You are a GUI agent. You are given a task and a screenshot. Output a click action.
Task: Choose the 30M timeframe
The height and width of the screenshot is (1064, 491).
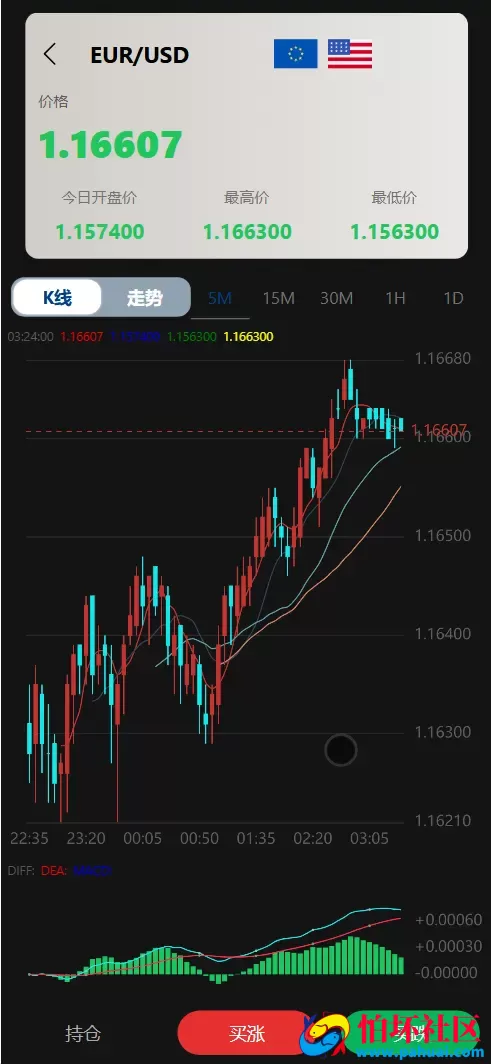pyautogui.click(x=336, y=298)
